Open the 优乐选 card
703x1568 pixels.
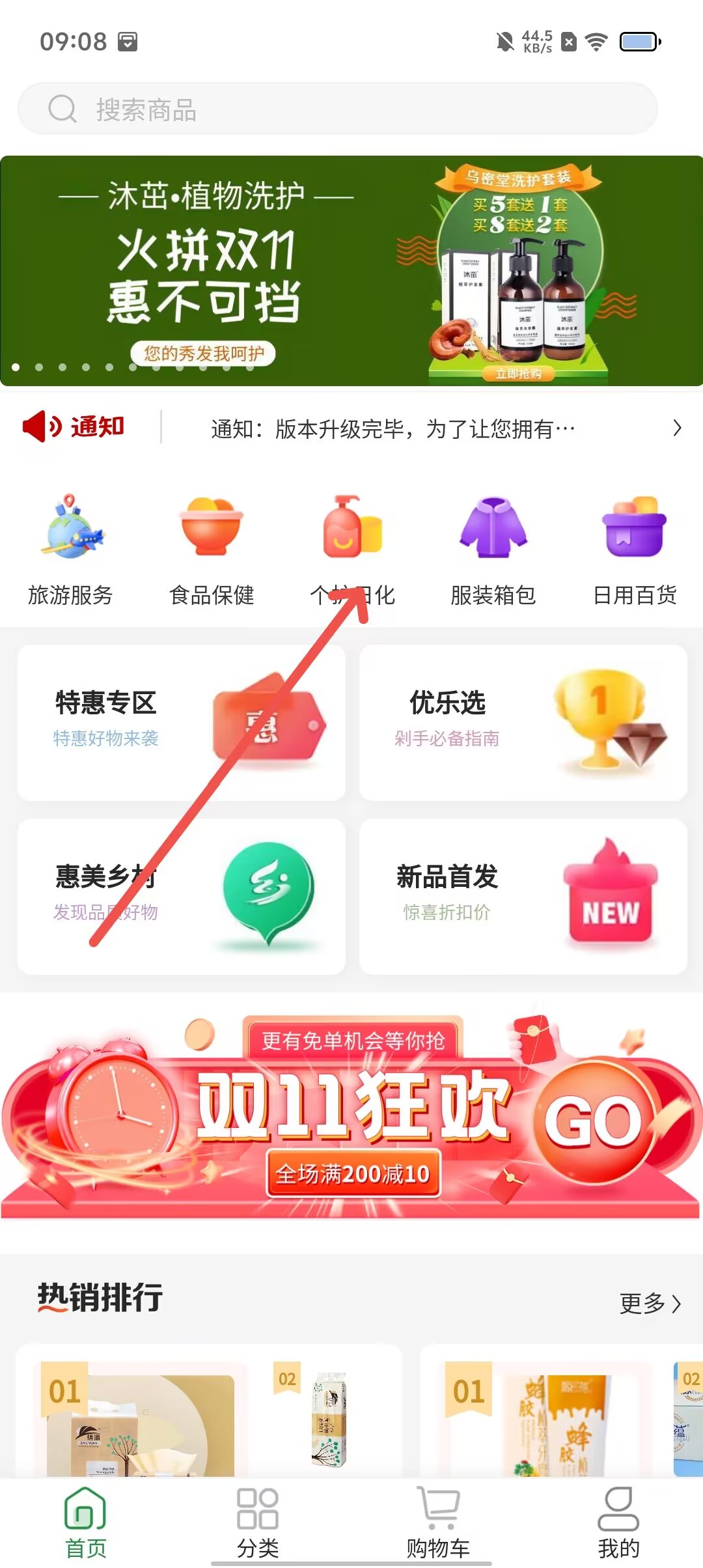(x=523, y=722)
